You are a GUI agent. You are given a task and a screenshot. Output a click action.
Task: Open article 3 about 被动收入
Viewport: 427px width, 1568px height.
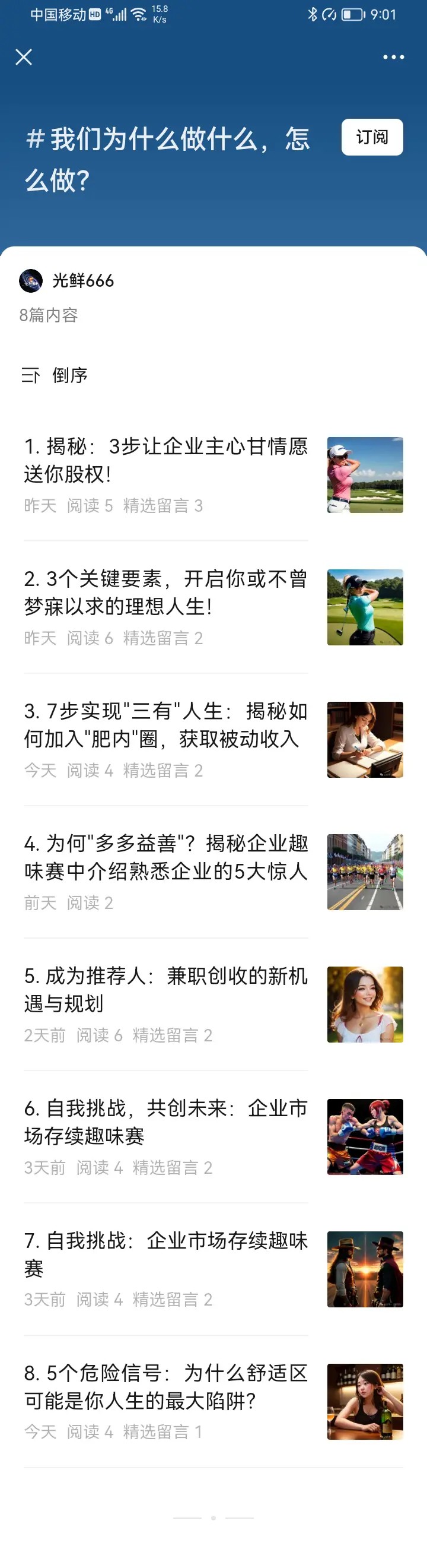(165, 725)
